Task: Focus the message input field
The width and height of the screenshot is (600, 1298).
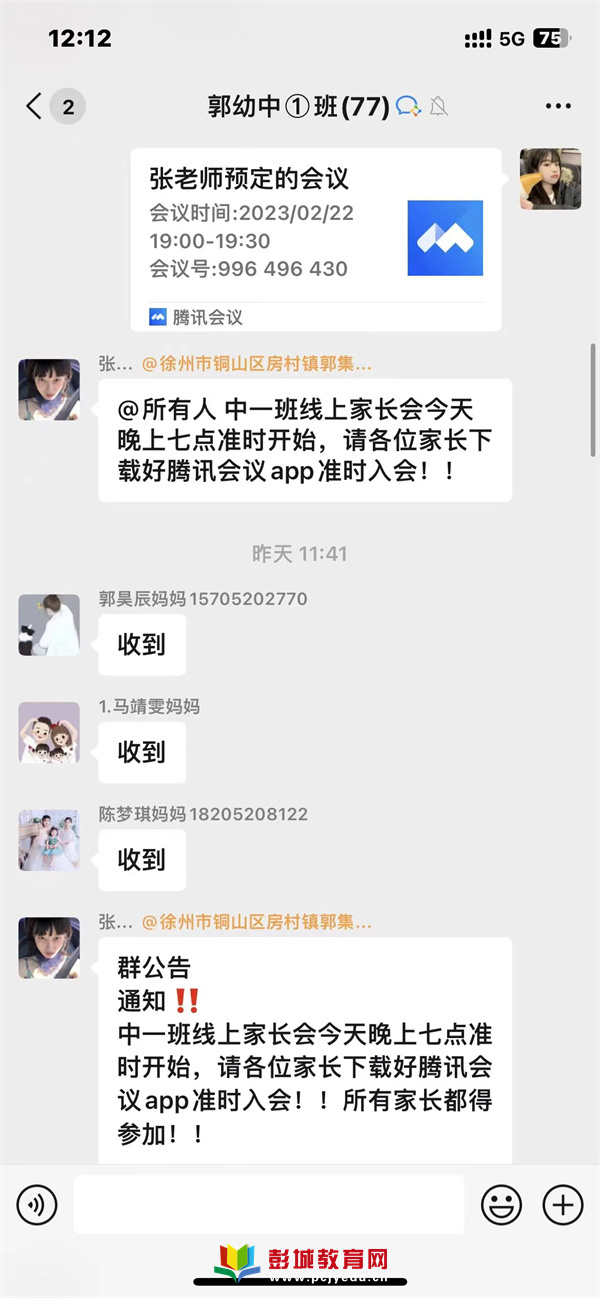Action: pos(268,1205)
